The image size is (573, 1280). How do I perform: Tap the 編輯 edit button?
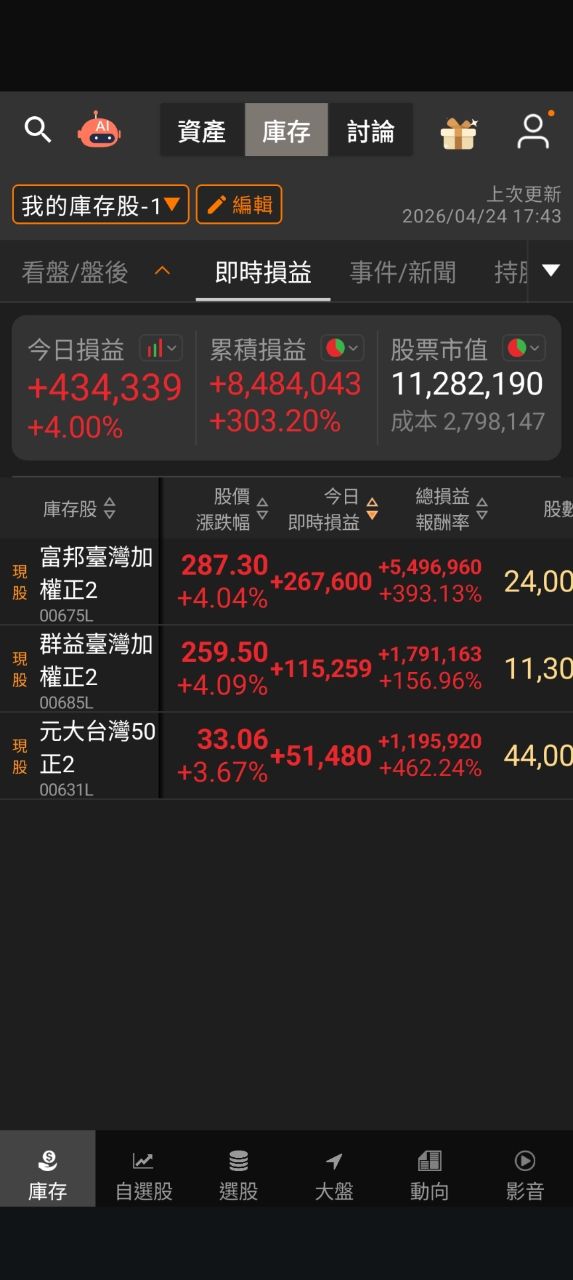(x=239, y=205)
